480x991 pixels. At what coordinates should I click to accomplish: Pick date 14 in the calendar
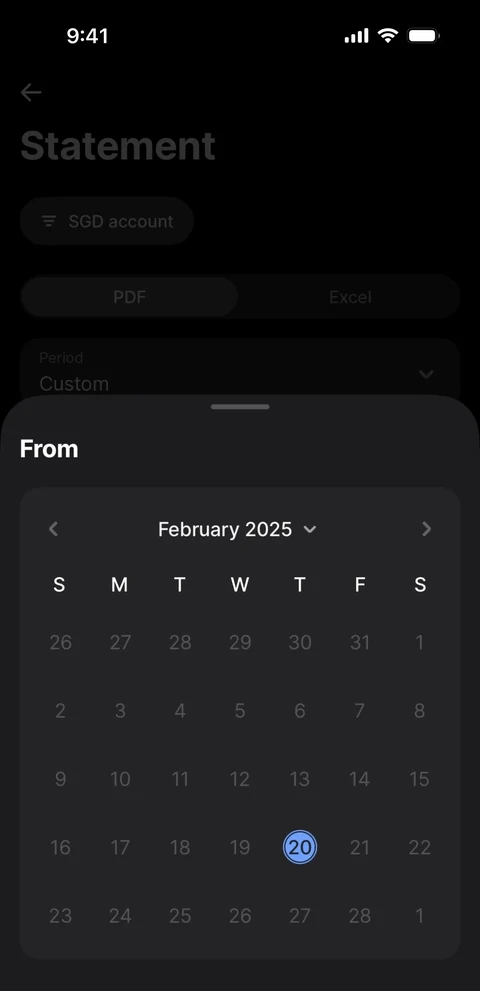pyautogui.click(x=359, y=779)
